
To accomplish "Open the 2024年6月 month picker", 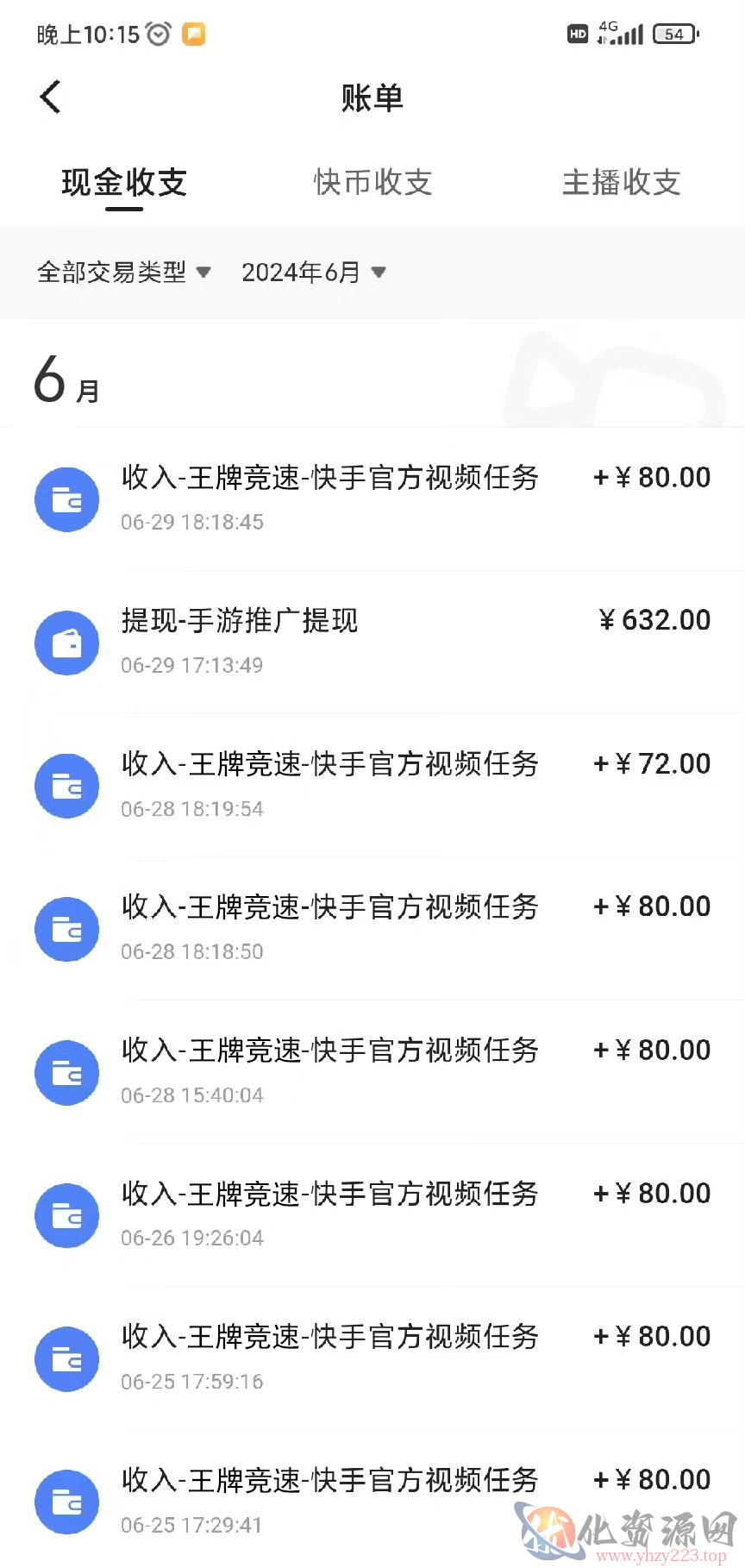I will click(x=313, y=273).
